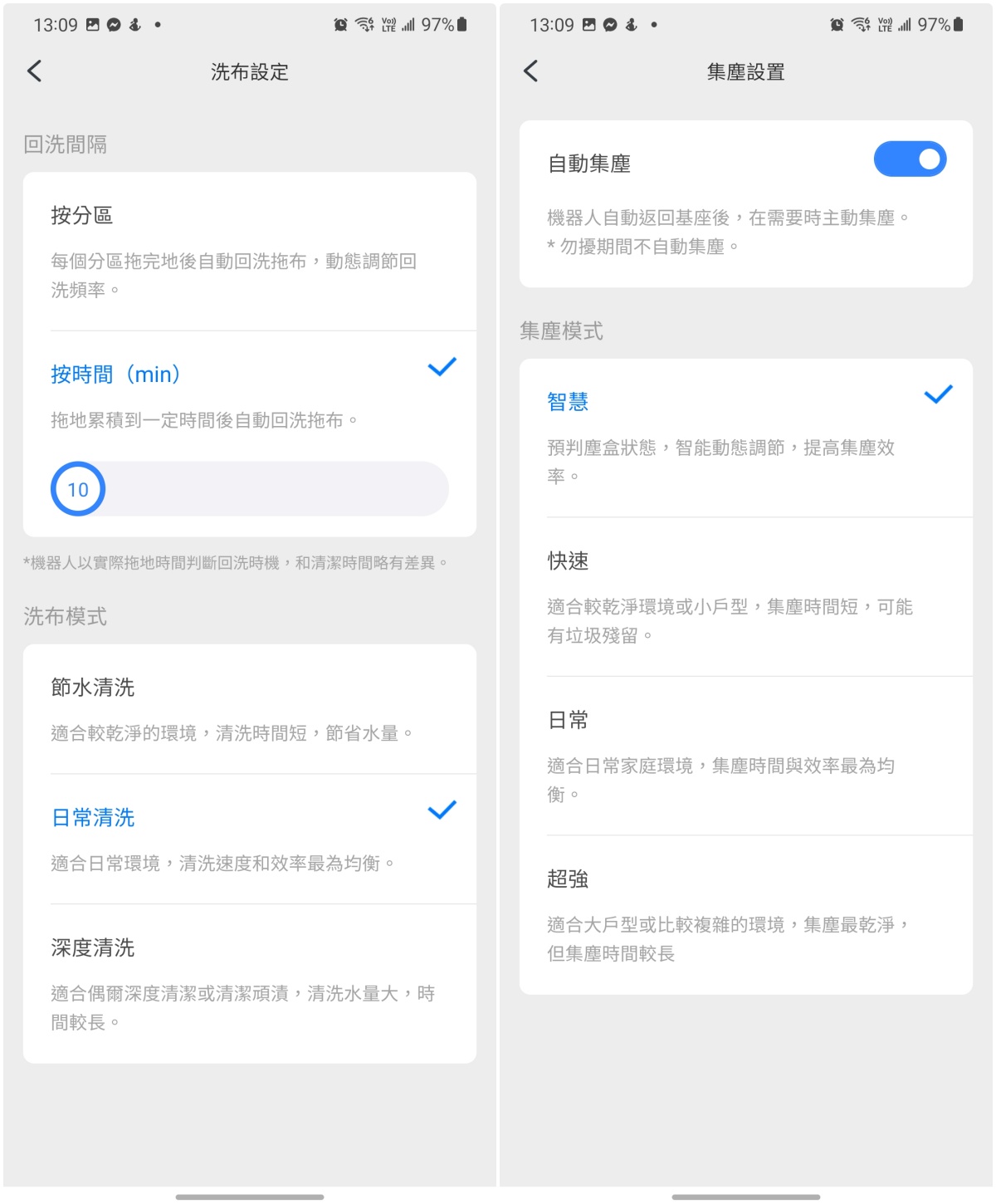996x1204 pixels.
Task: Select the 按分區 wash interval option
Action: coord(249,249)
